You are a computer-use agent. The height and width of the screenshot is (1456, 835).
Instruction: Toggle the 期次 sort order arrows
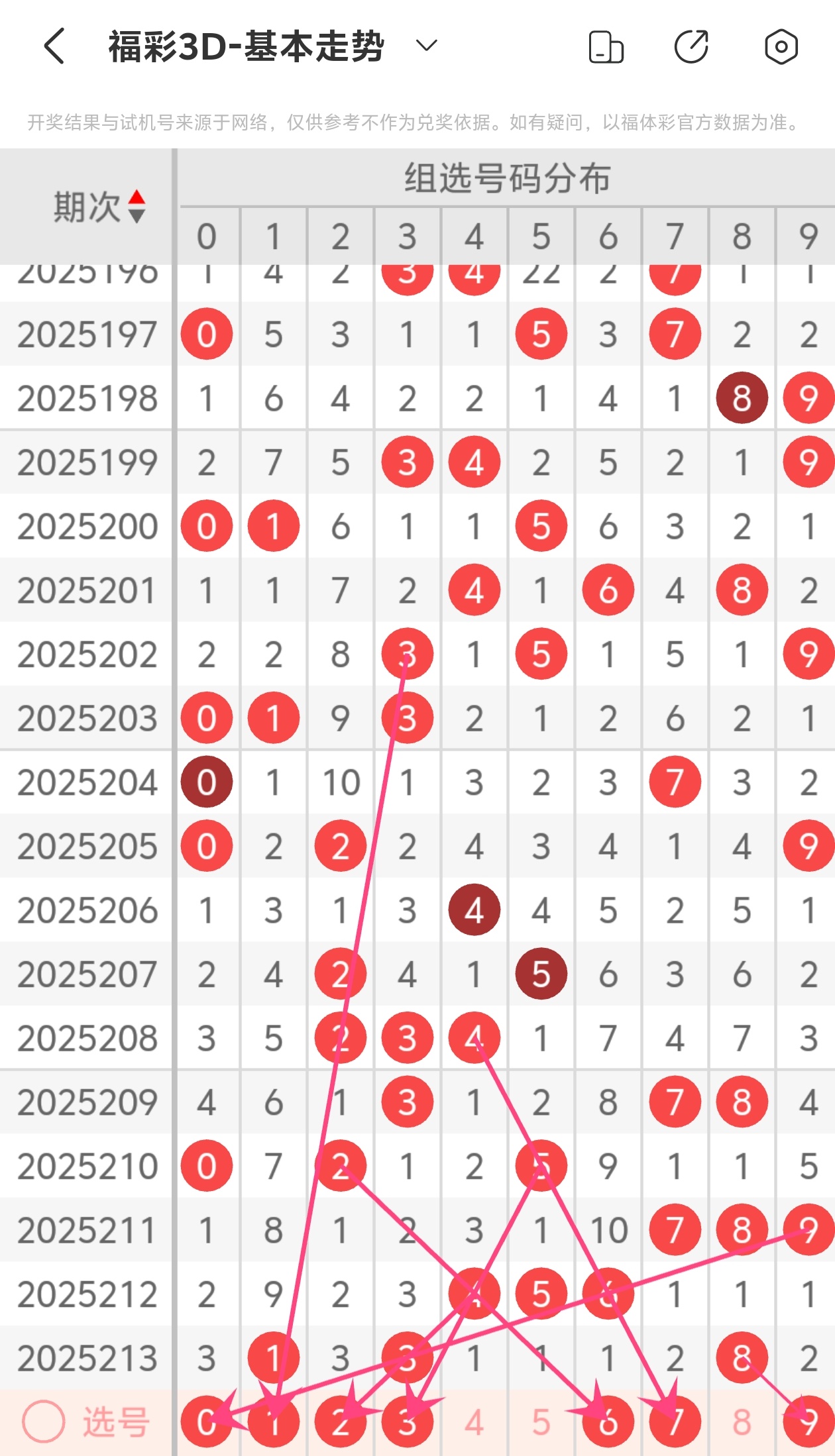[x=137, y=206]
